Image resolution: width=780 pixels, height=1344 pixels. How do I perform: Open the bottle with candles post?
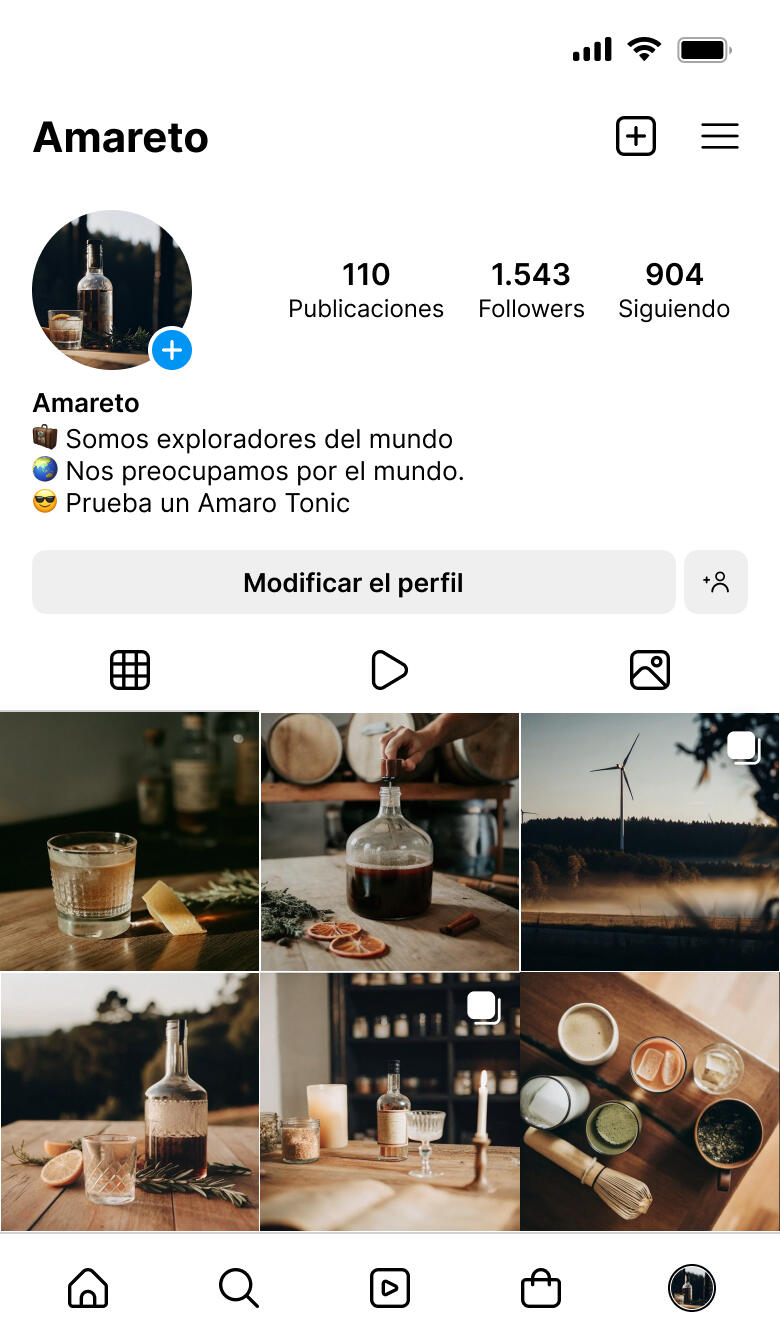(390, 1101)
